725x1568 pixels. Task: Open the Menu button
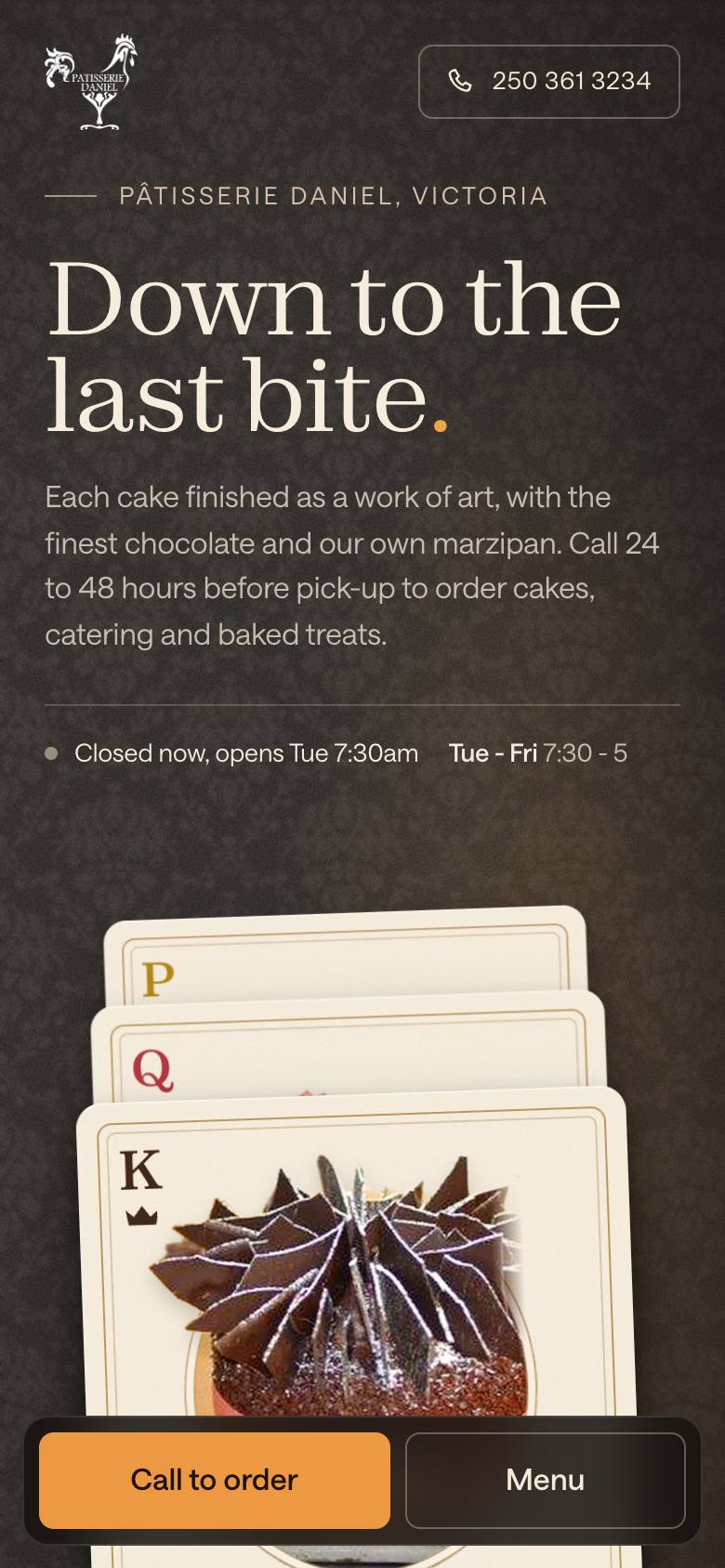pyautogui.click(x=545, y=1480)
